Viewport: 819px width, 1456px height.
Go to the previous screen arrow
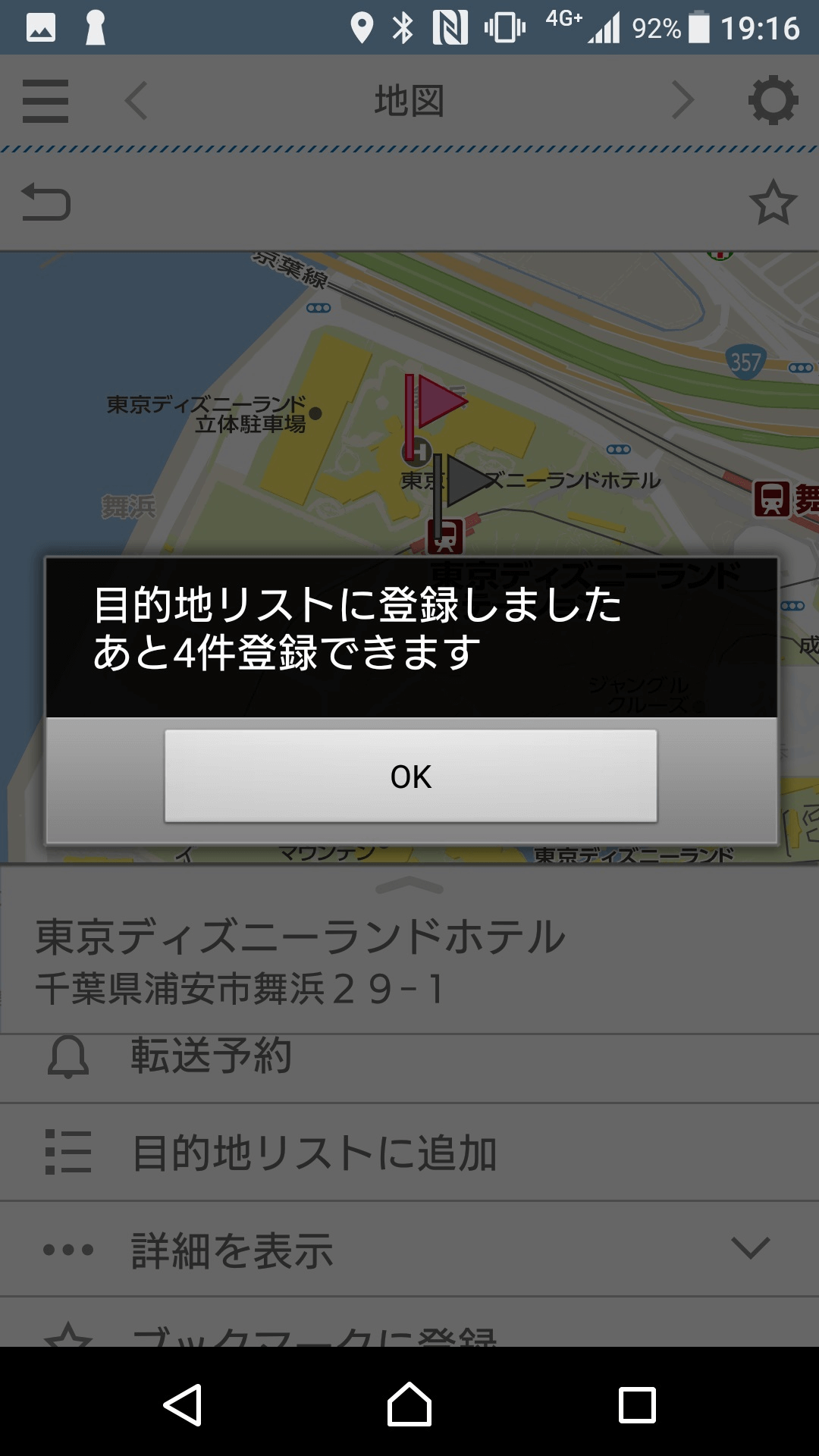pyautogui.click(x=136, y=101)
